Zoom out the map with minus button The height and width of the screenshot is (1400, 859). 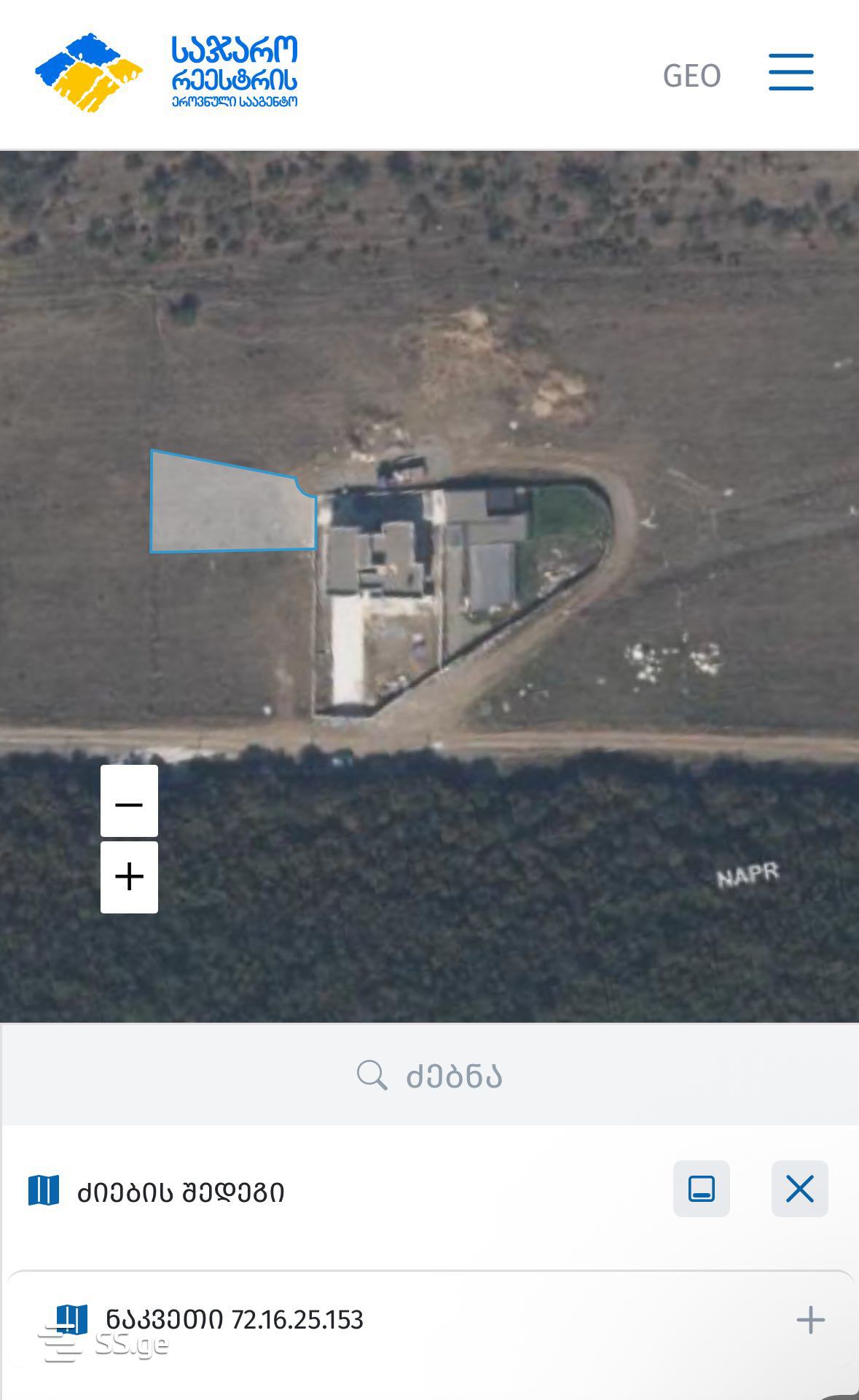129,801
